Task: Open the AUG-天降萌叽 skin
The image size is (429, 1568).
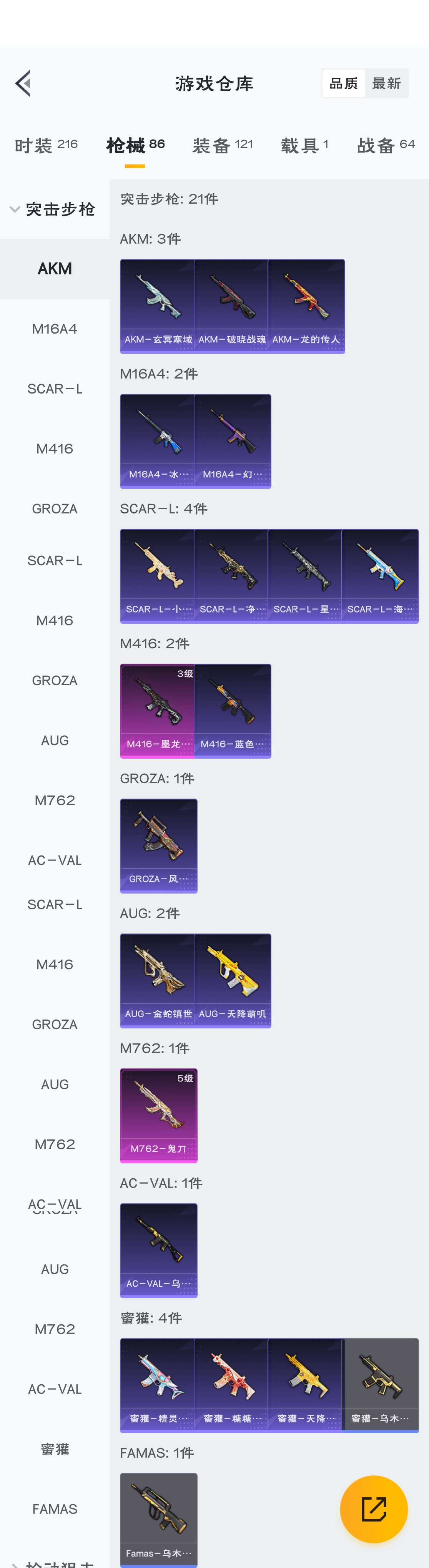Action: point(233,980)
